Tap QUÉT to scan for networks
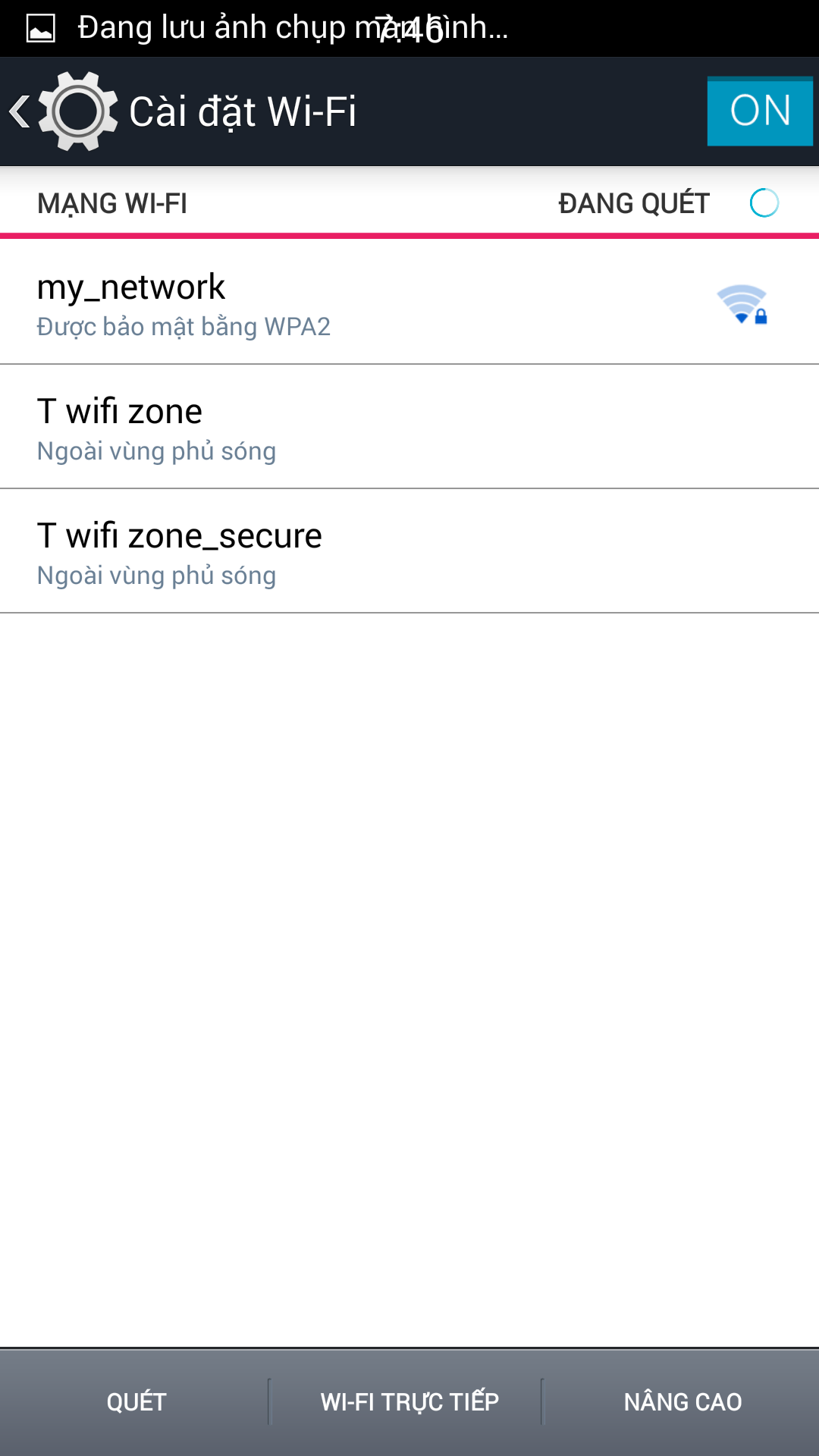This screenshot has width=819, height=1456. (136, 1402)
